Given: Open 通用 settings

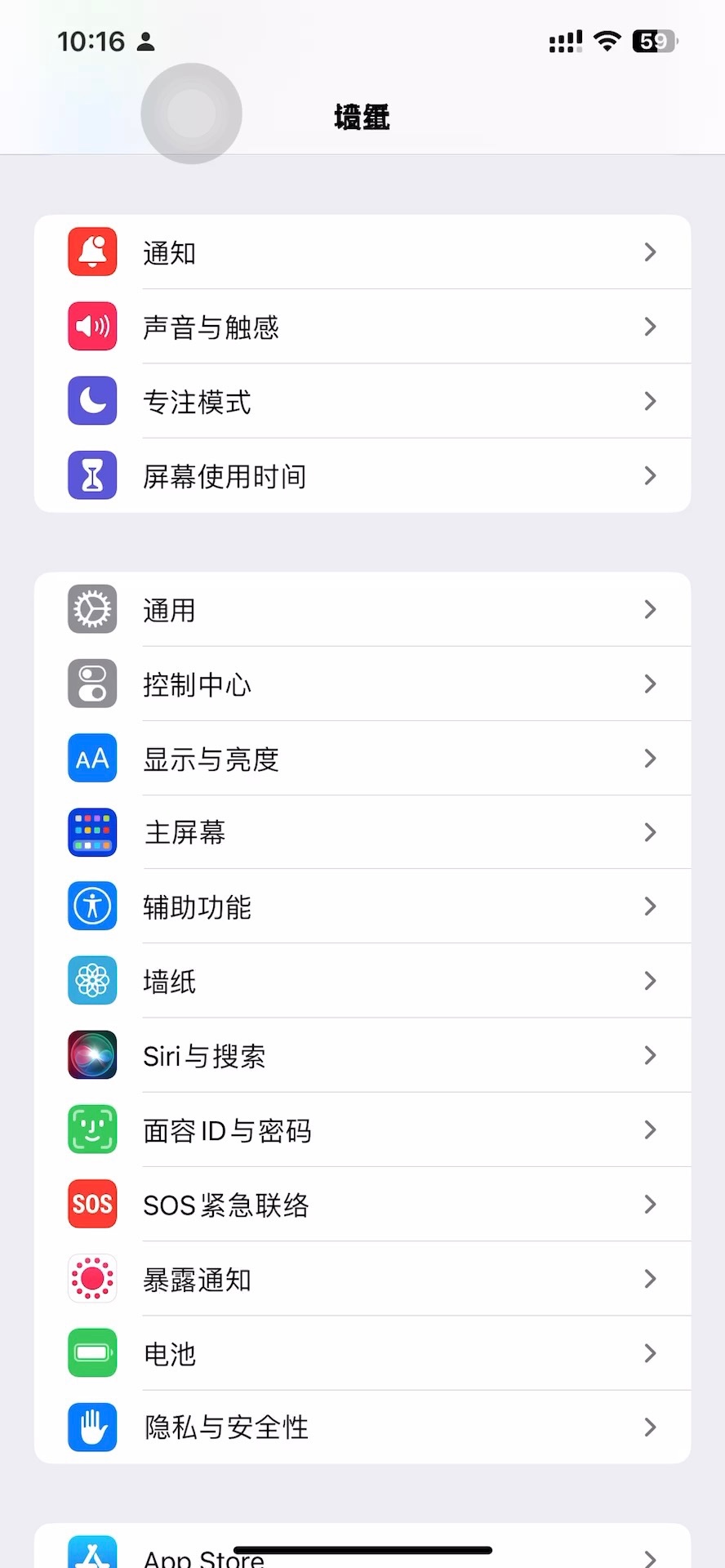Looking at the screenshot, I should pos(362,609).
